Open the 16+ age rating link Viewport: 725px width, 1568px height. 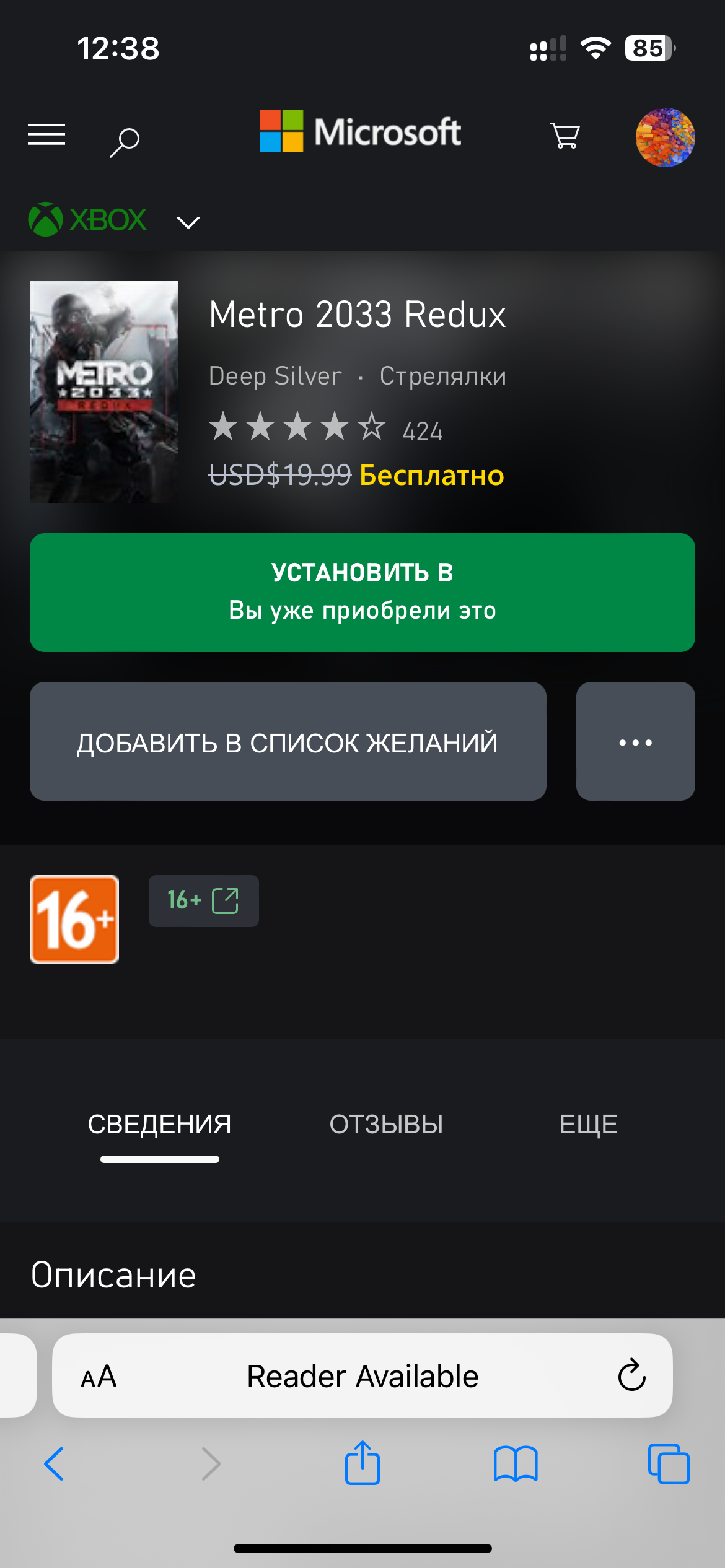pos(204,901)
